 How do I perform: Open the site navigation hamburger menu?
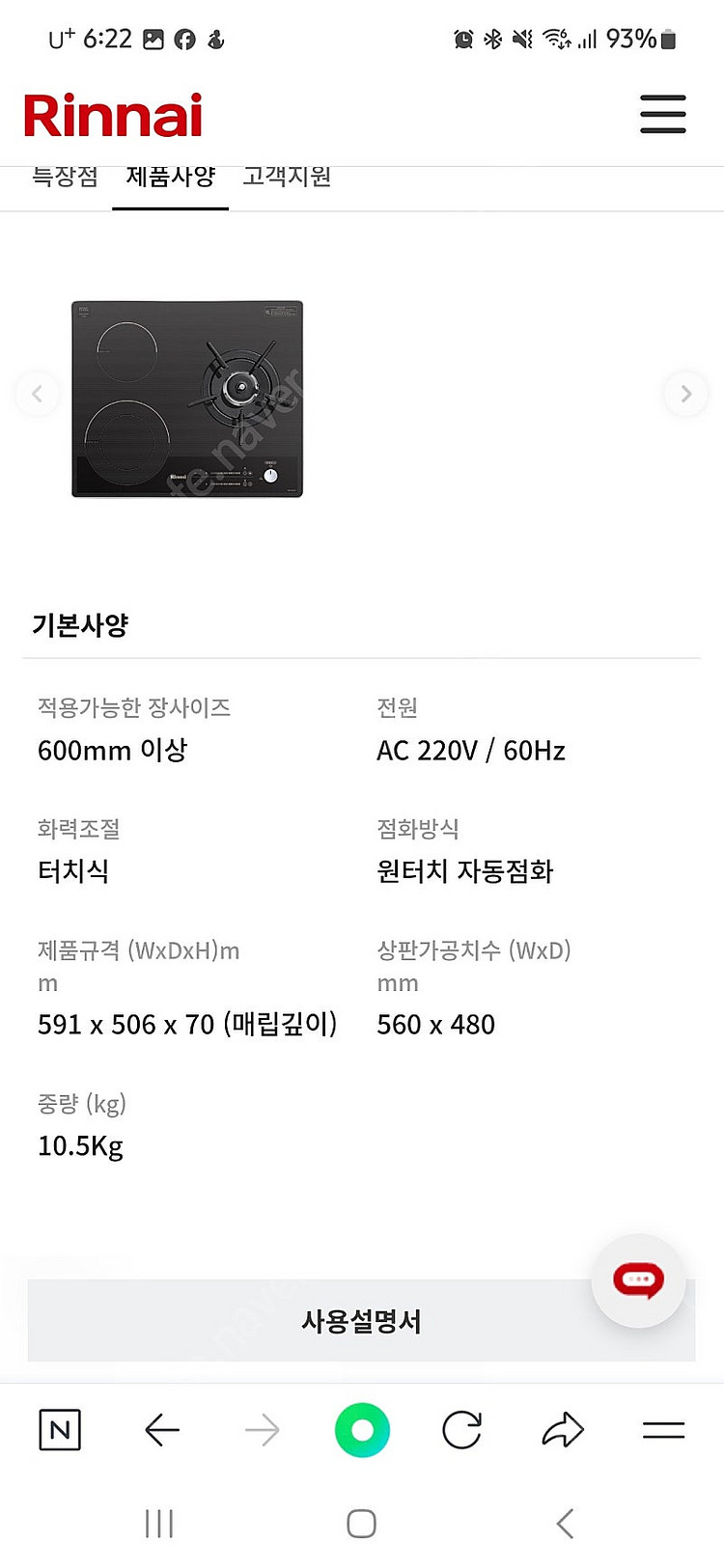pos(663,113)
